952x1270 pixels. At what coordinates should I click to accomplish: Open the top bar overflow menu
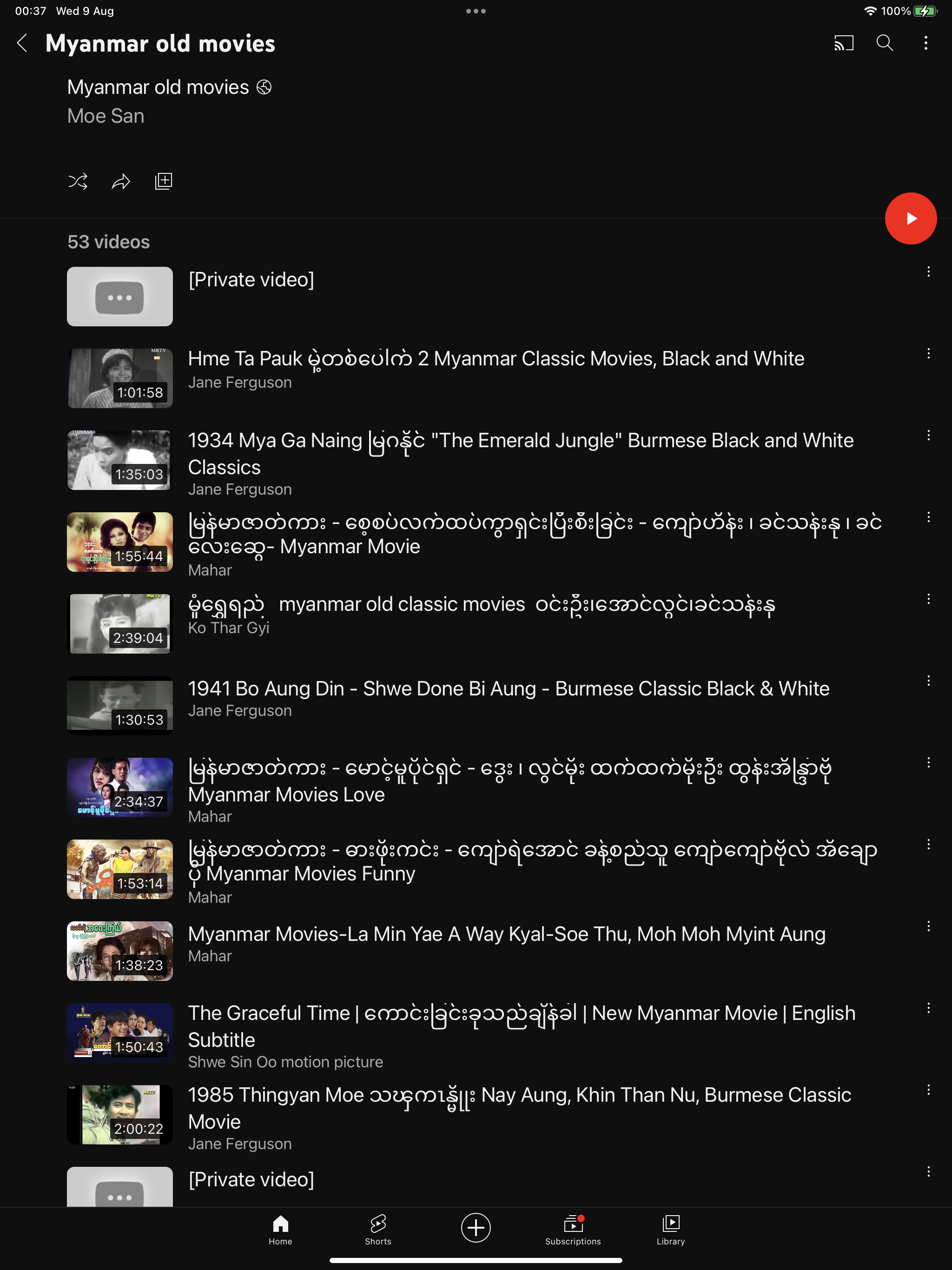(925, 43)
